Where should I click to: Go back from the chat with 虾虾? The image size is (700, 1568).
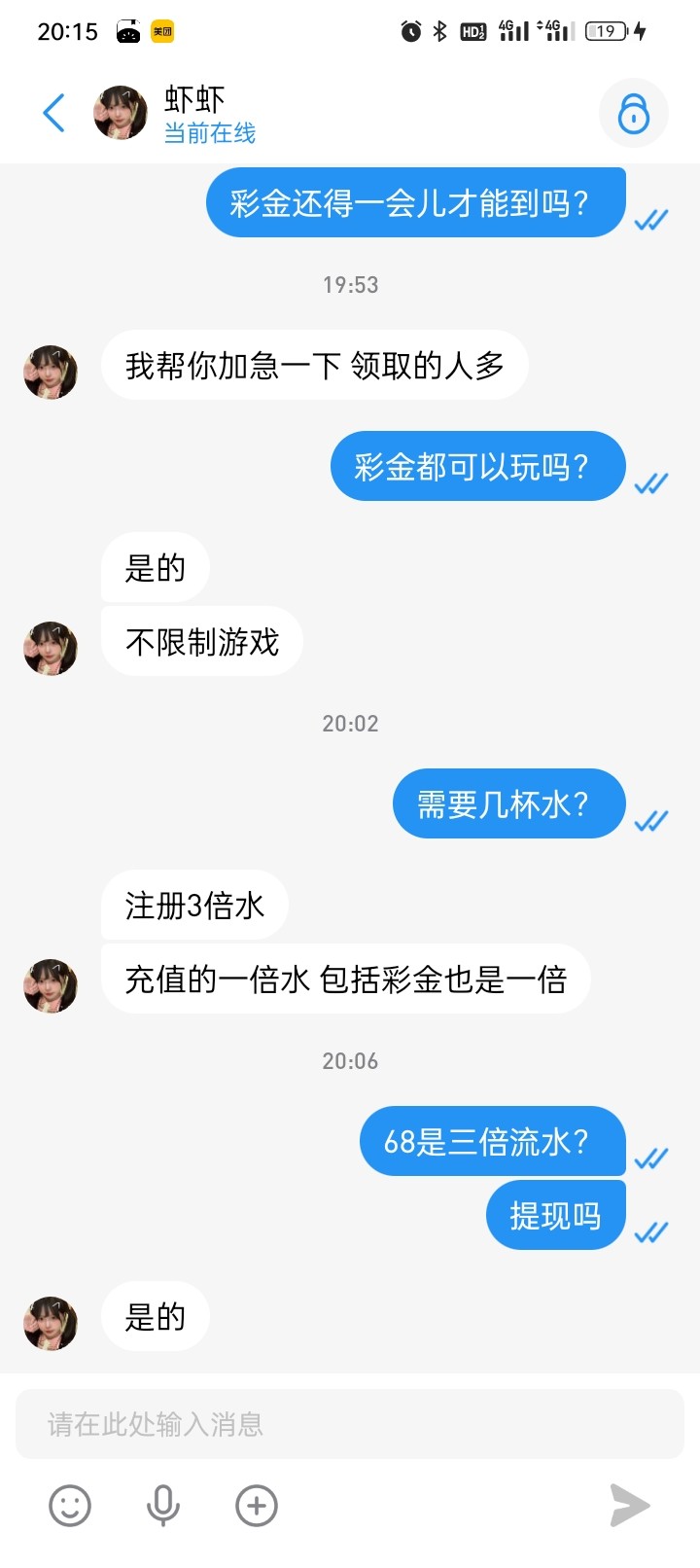(x=54, y=114)
